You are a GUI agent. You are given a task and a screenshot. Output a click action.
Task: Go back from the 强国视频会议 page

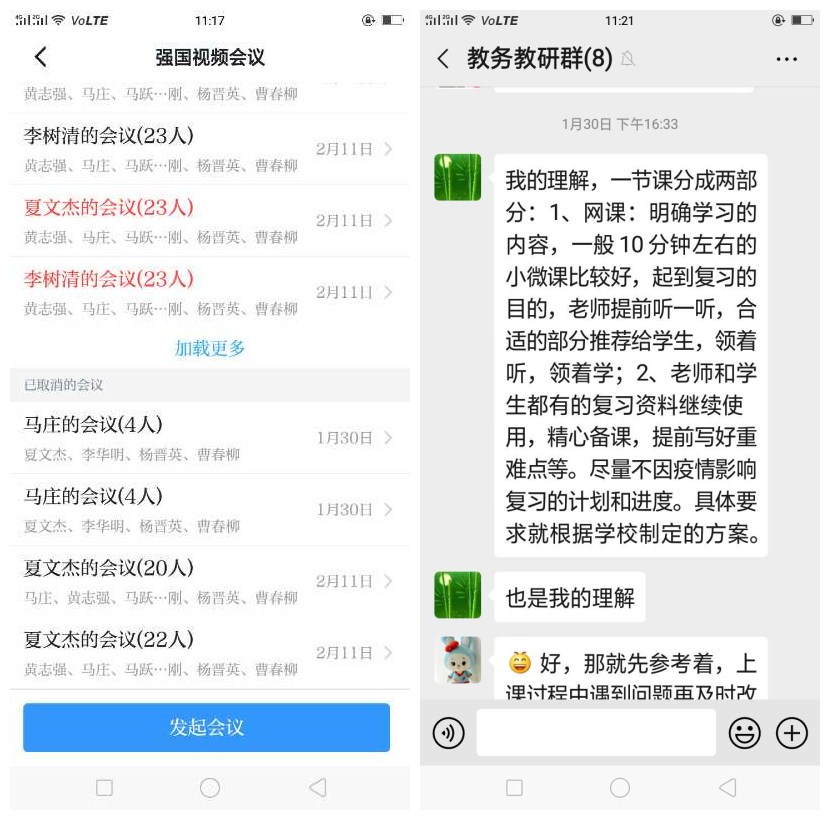click(x=40, y=57)
